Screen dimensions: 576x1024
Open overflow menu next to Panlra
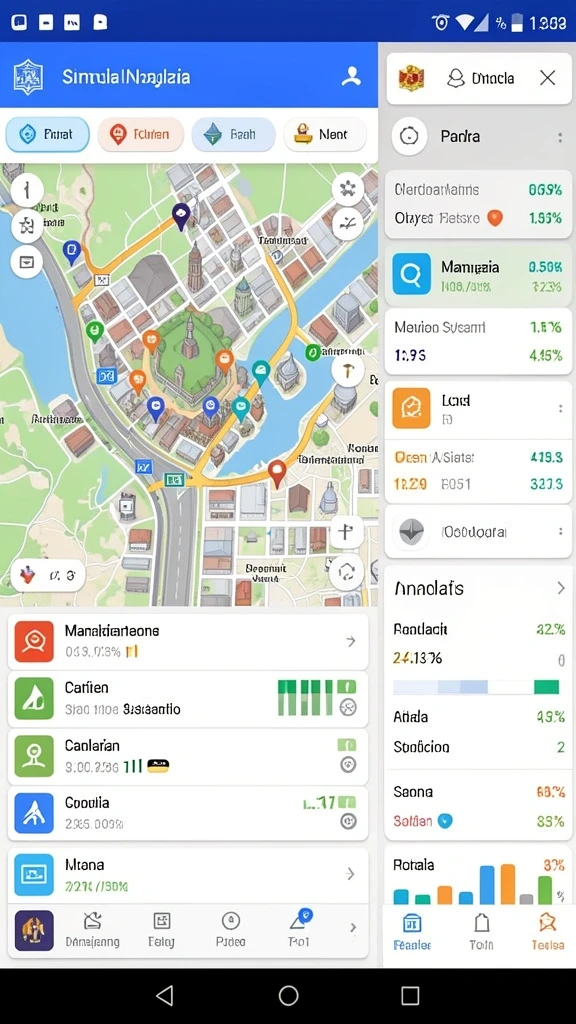pos(560,137)
